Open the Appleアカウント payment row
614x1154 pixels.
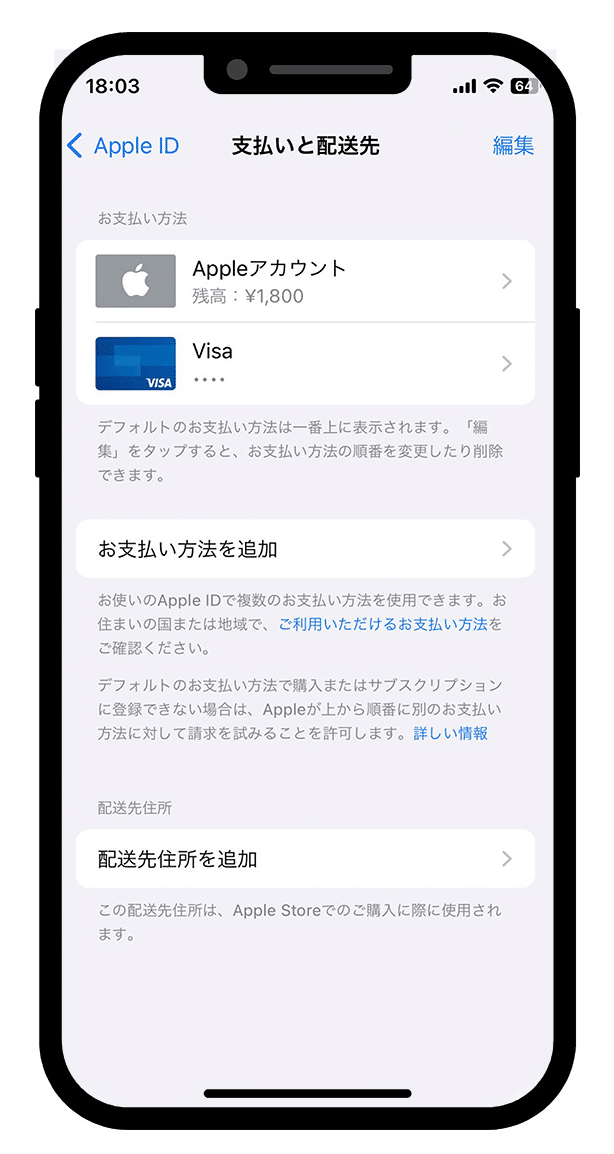(305, 281)
